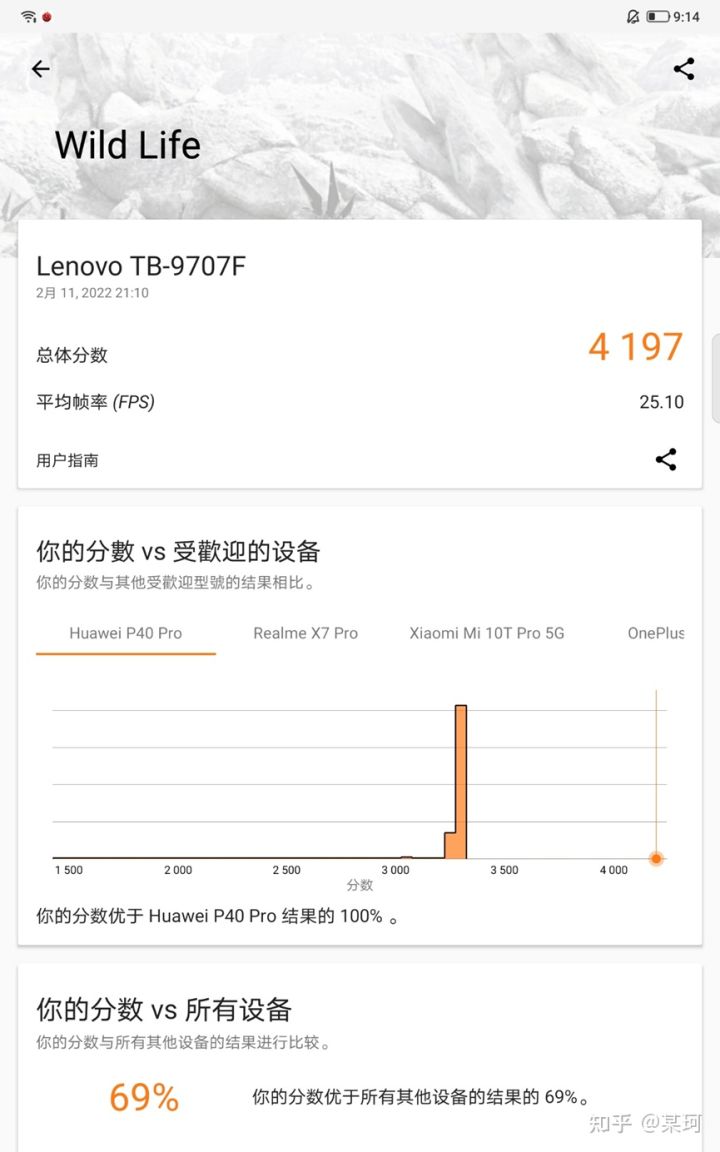Switch to the Realme X7 Pro tab
The width and height of the screenshot is (720, 1152).
click(x=306, y=633)
